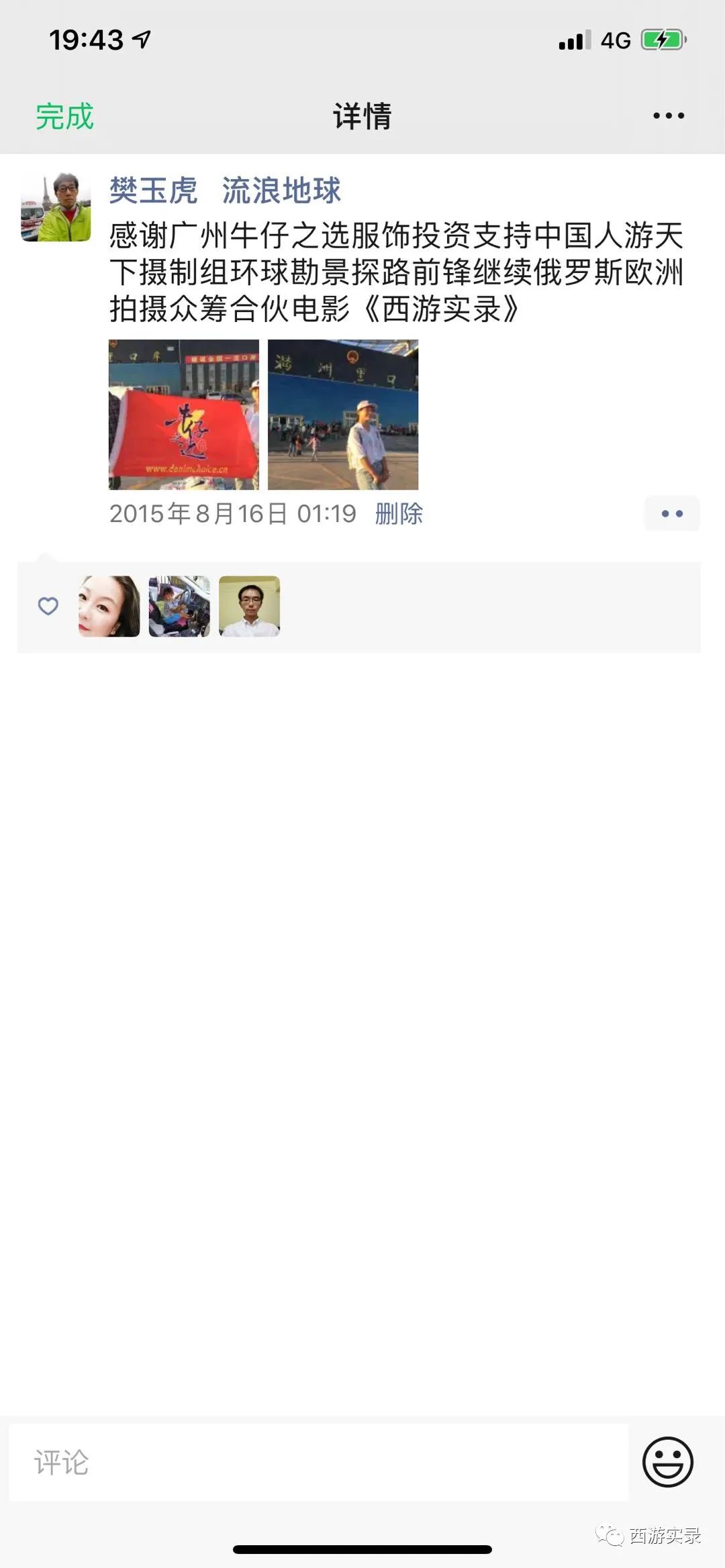
Task: Focus the 评论 comment input field
Action: (319, 1463)
